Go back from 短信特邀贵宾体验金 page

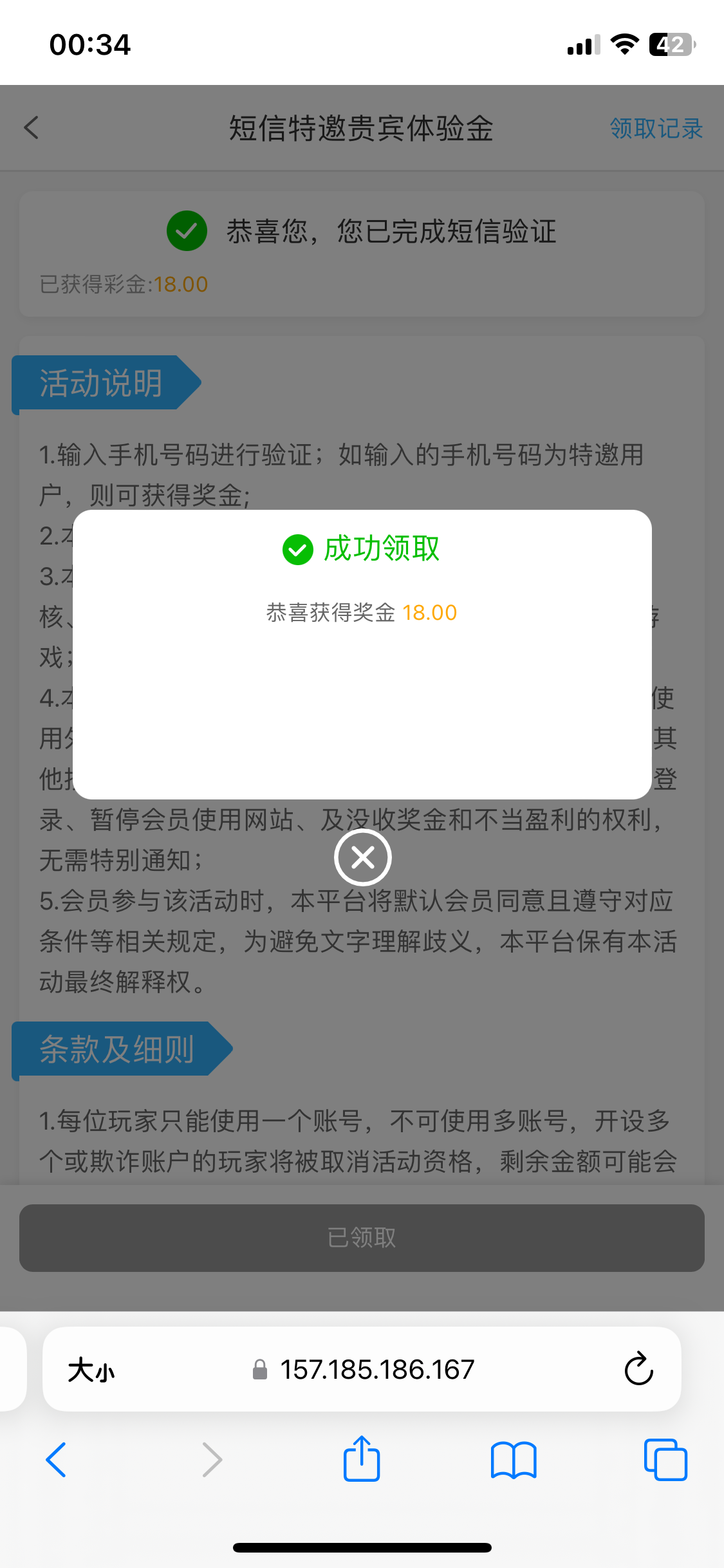click(32, 127)
